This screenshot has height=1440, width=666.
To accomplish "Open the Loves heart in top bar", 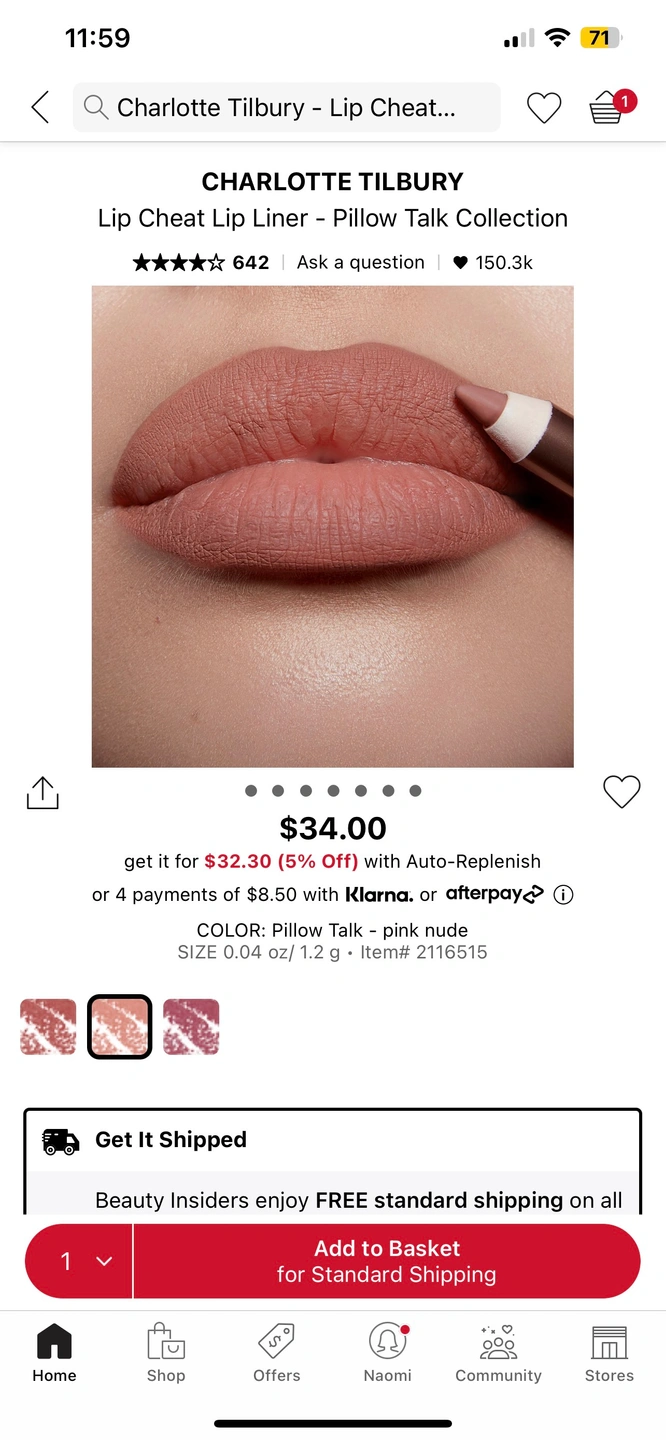I will [x=544, y=107].
